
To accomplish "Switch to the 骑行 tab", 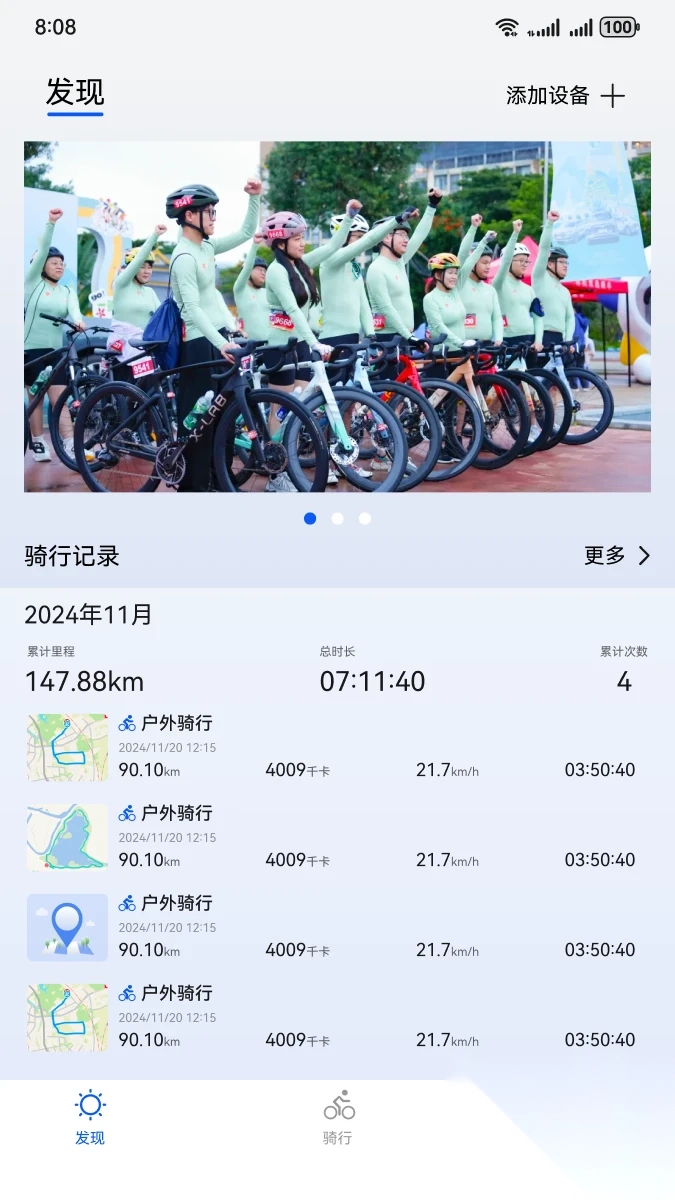I will (x=338, y=1118).
